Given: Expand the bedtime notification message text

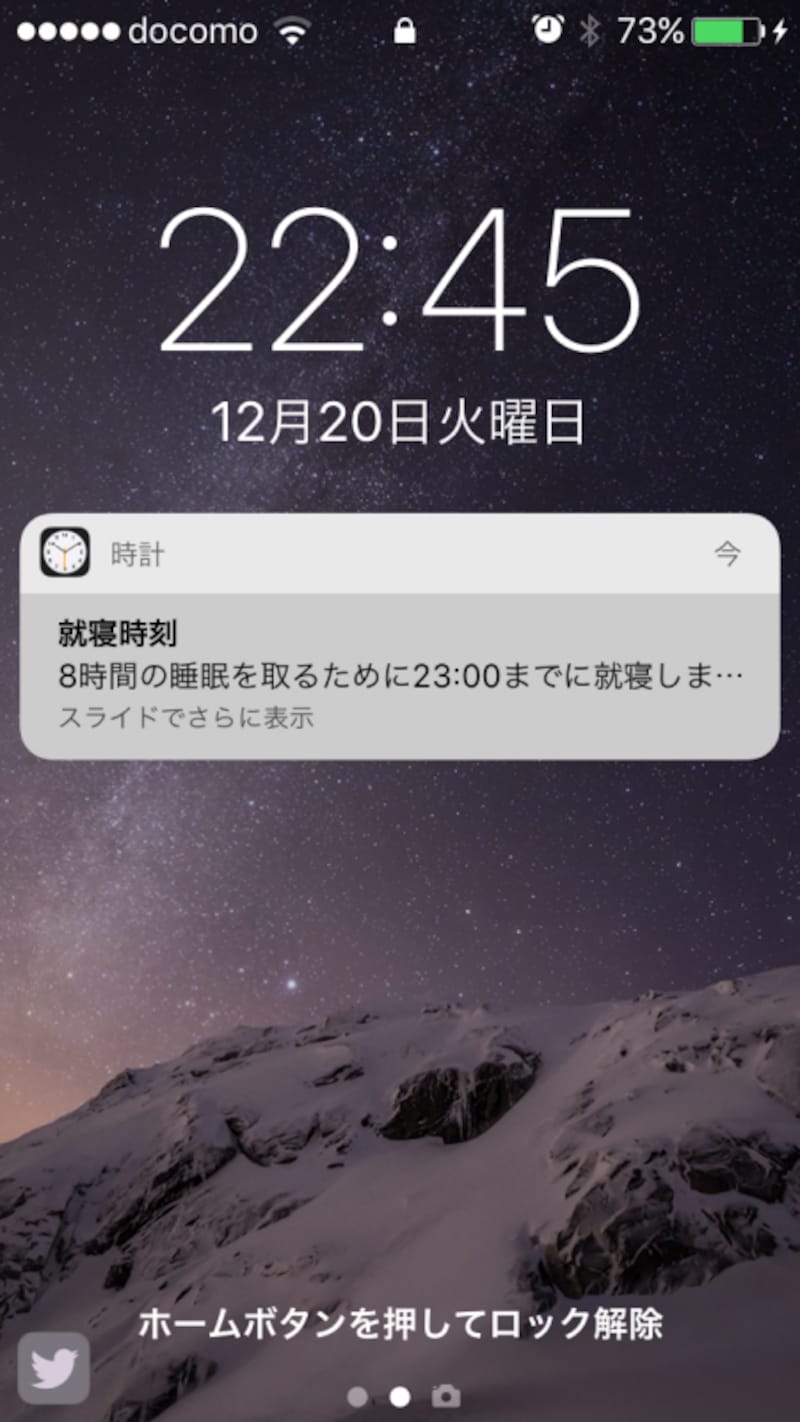Looking at the screenshot, I should [x=400, y=676].
